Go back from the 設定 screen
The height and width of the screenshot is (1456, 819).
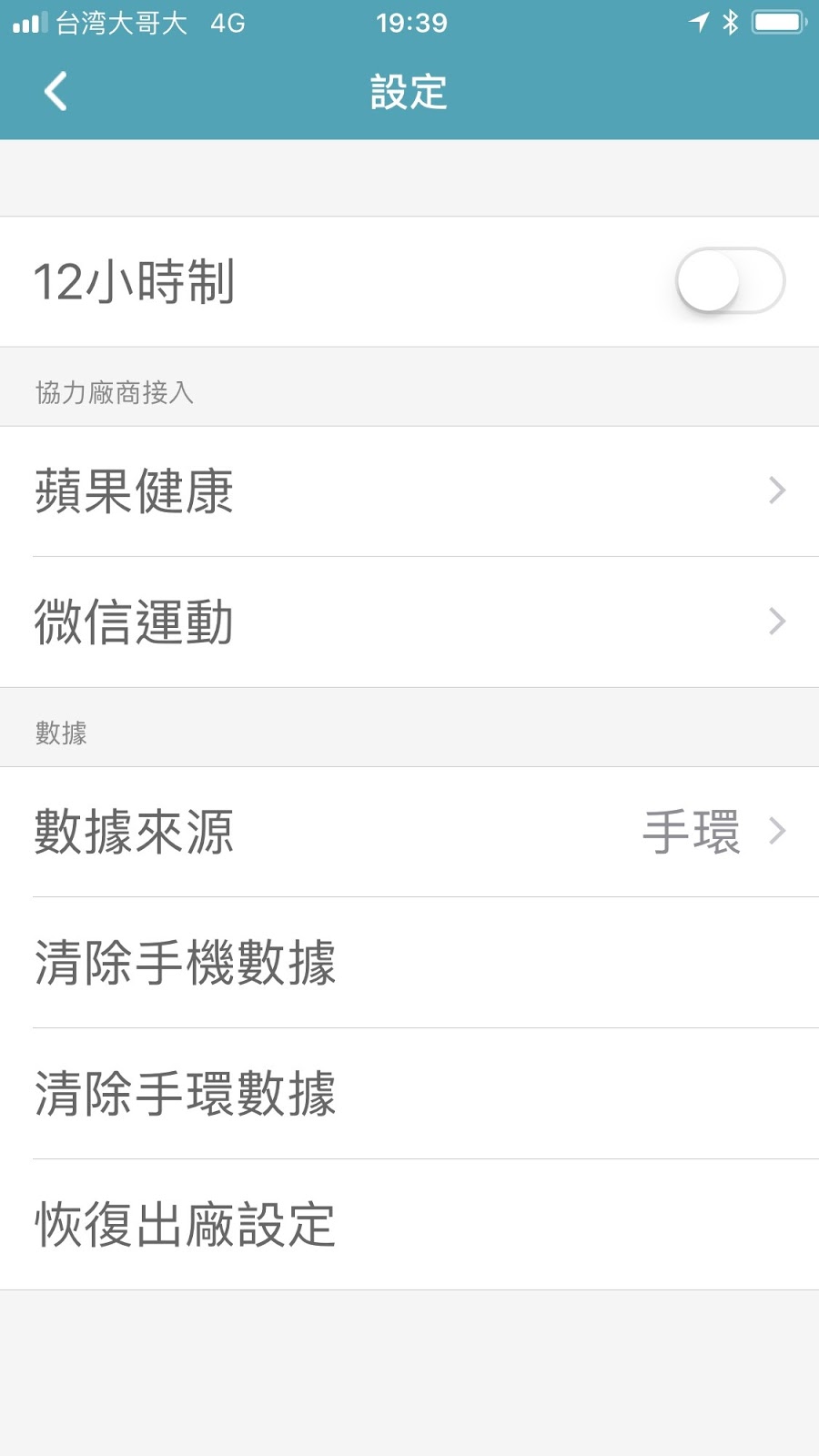click(56, 91)
